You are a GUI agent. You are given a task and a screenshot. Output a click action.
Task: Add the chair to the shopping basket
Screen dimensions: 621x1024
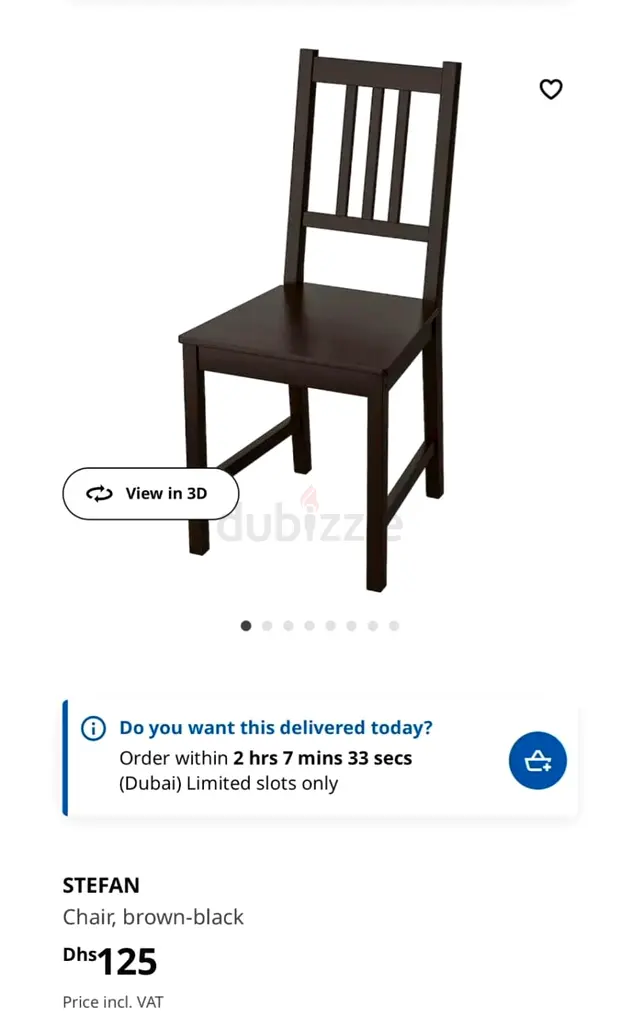coord(538,761)
